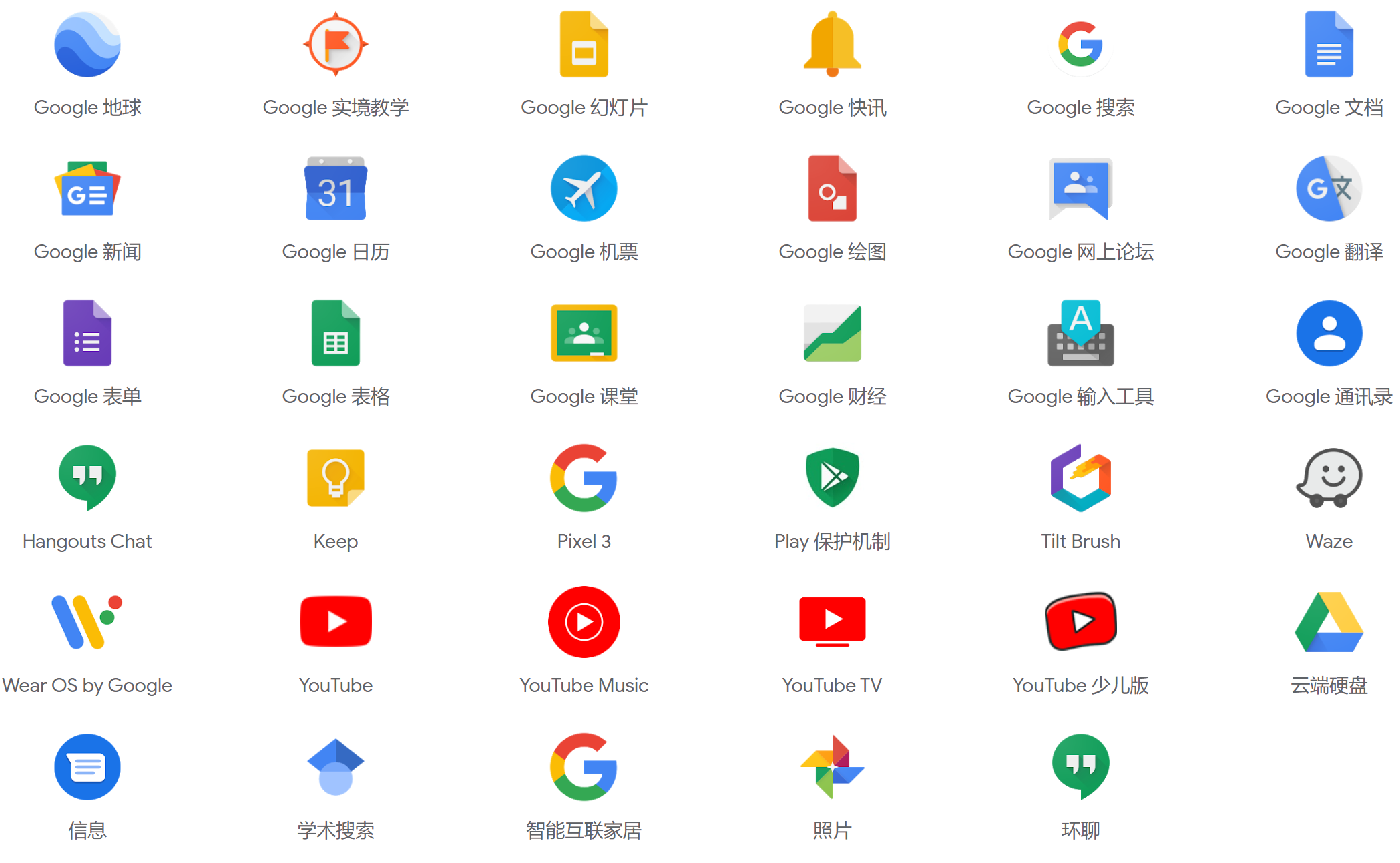
Task: Select Tilt Brush
Action: click(x=1080, y=478)
